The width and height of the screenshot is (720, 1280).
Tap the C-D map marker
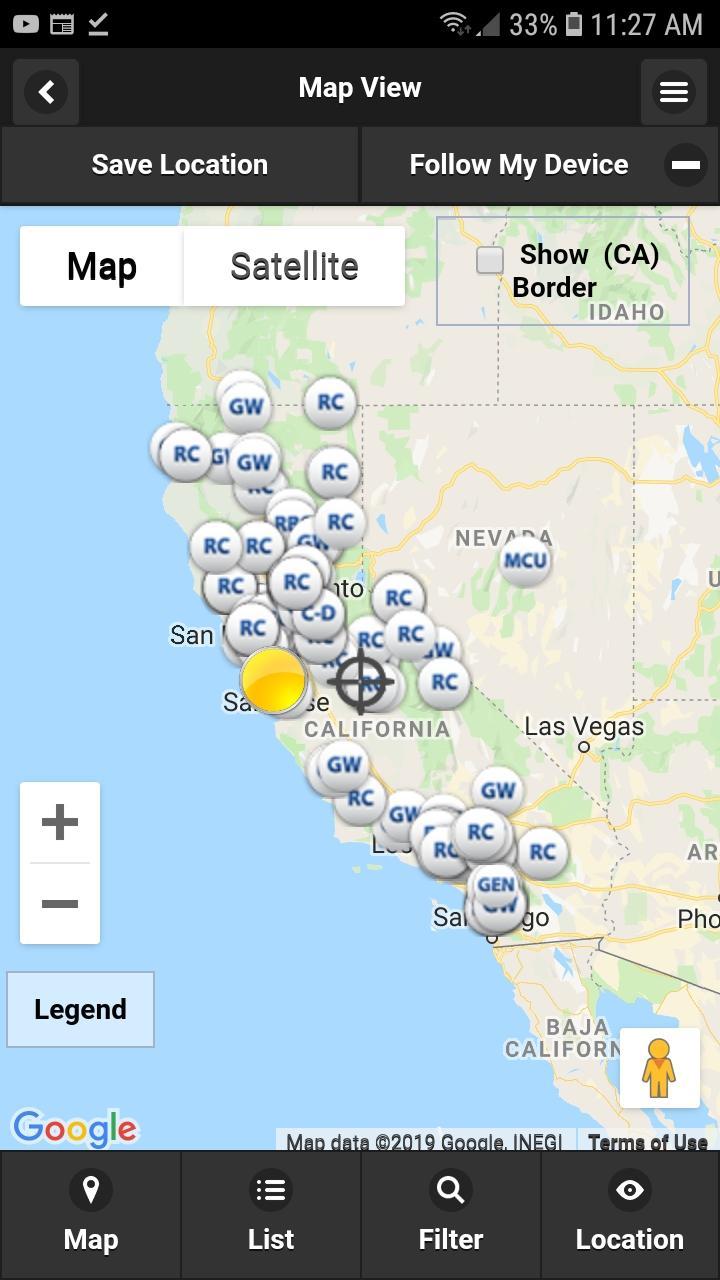pyautogui.click(x=319, y=614)
